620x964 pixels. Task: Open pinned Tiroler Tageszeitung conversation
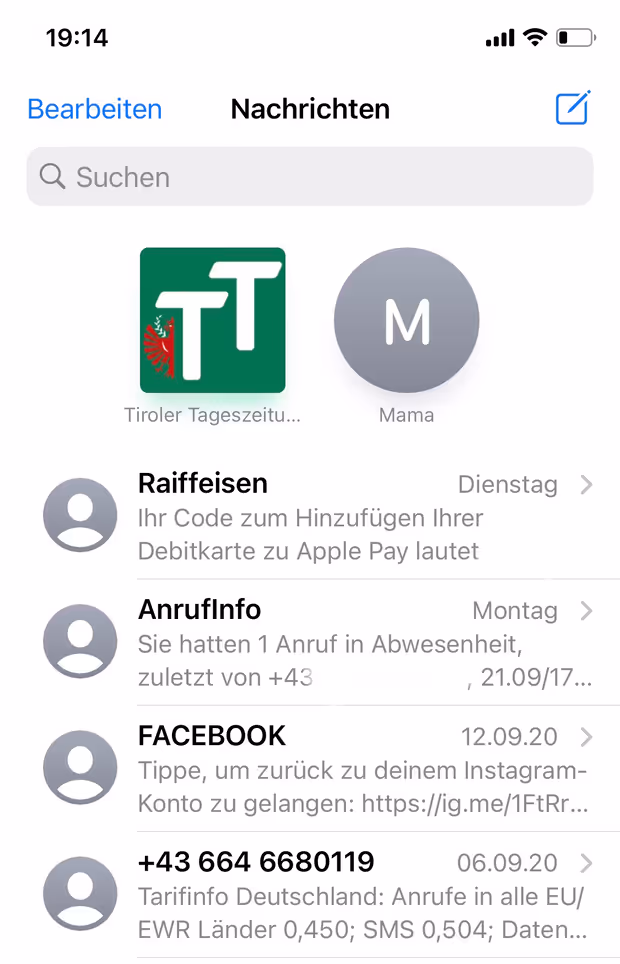tap(212, 321)
